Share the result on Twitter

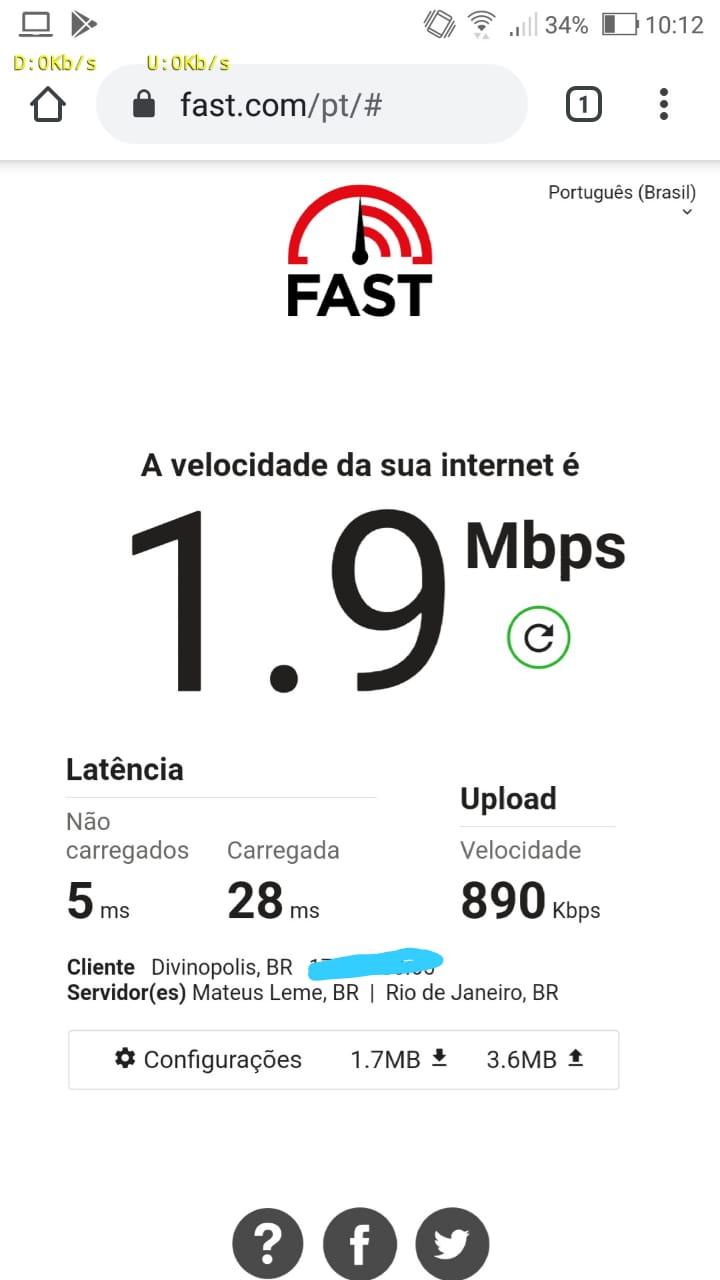(452, 1243)
